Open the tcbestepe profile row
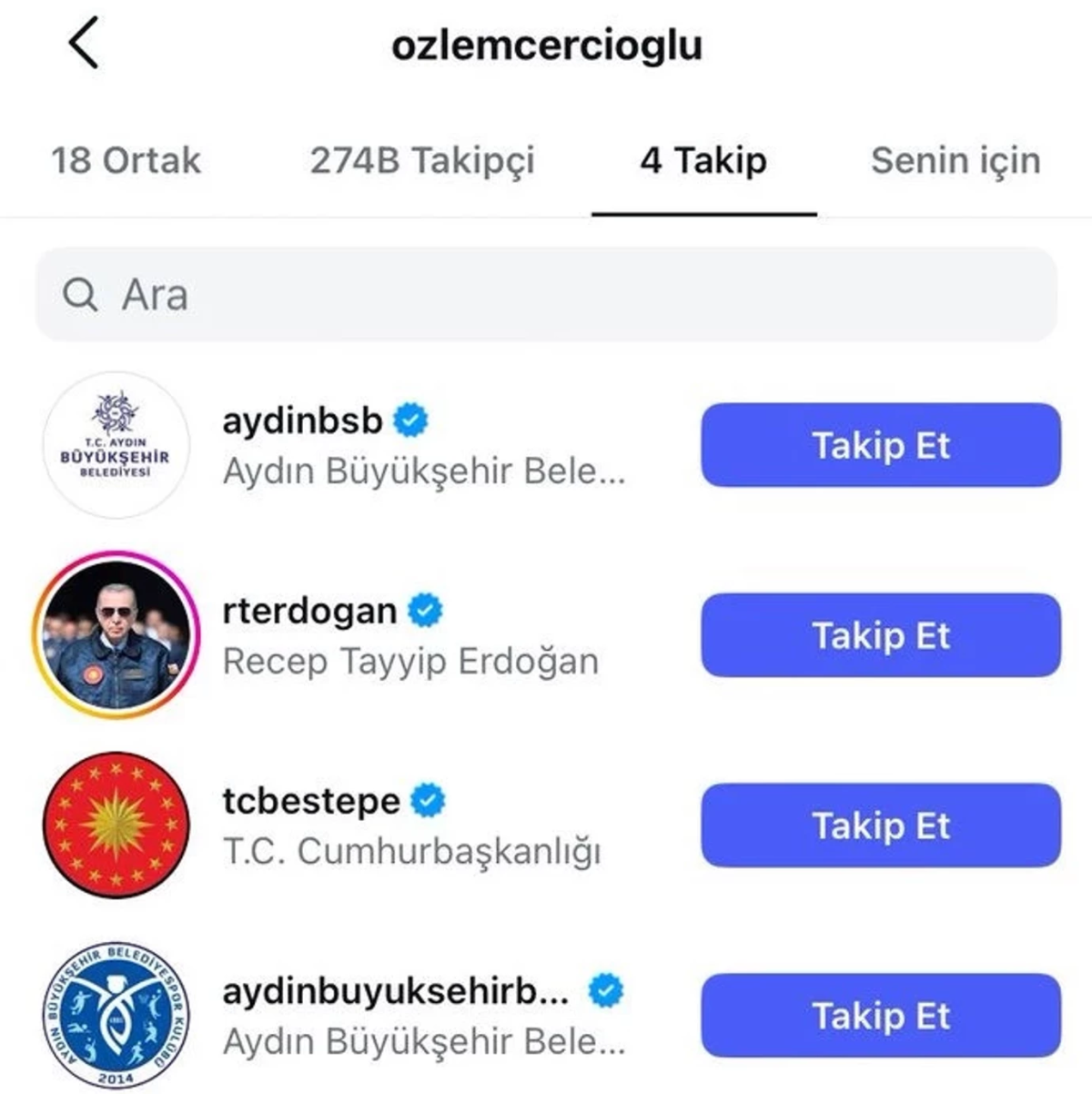Screen dimensions: 1092x1094 point(409,826)
